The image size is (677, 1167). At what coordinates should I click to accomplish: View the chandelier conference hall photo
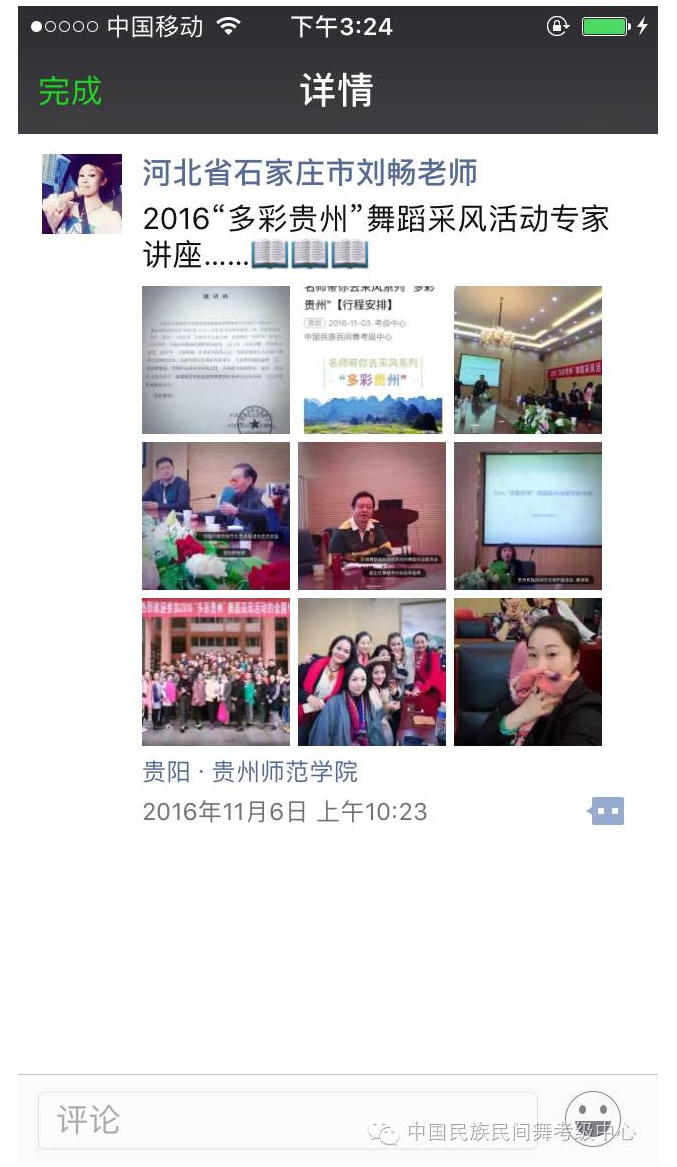(528, 360)
